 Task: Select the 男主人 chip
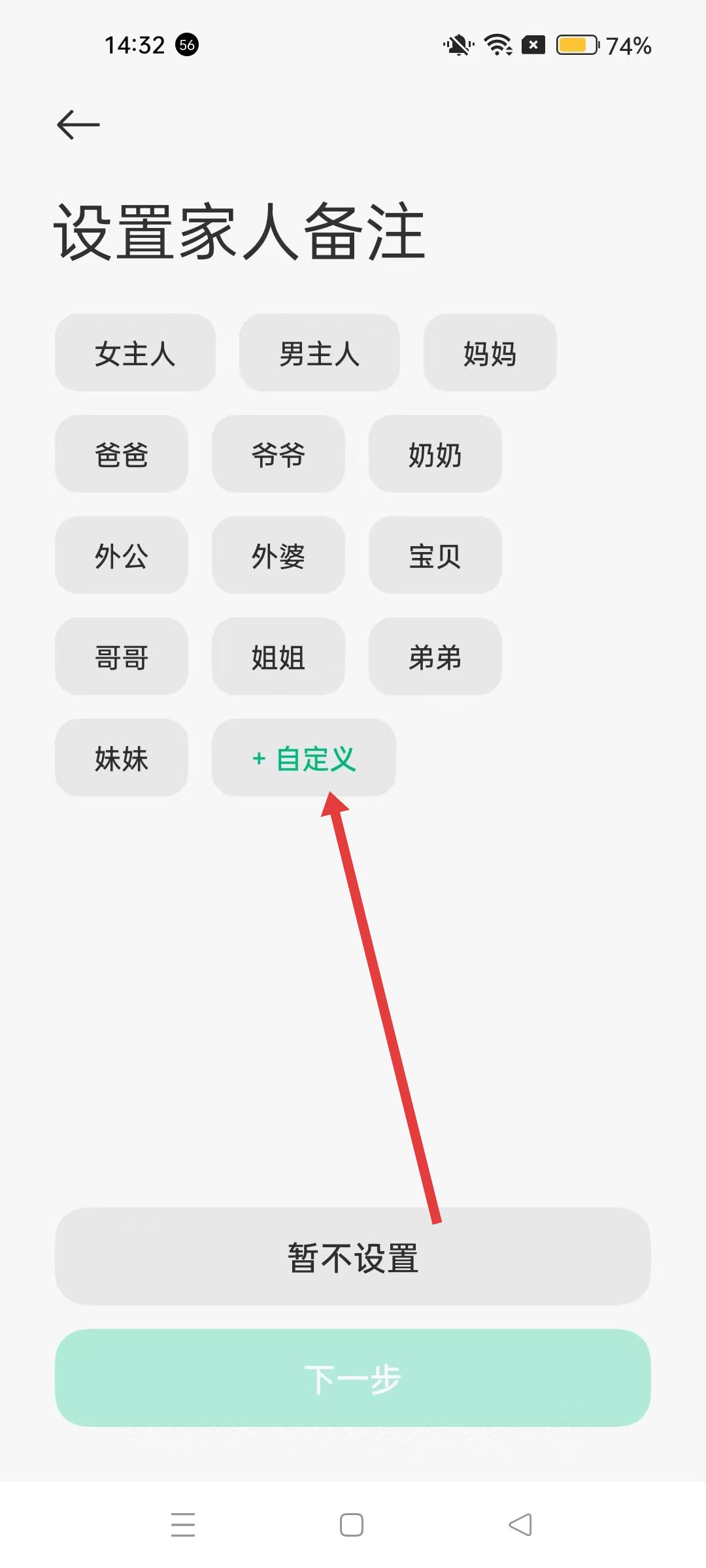tap(319, 353)
